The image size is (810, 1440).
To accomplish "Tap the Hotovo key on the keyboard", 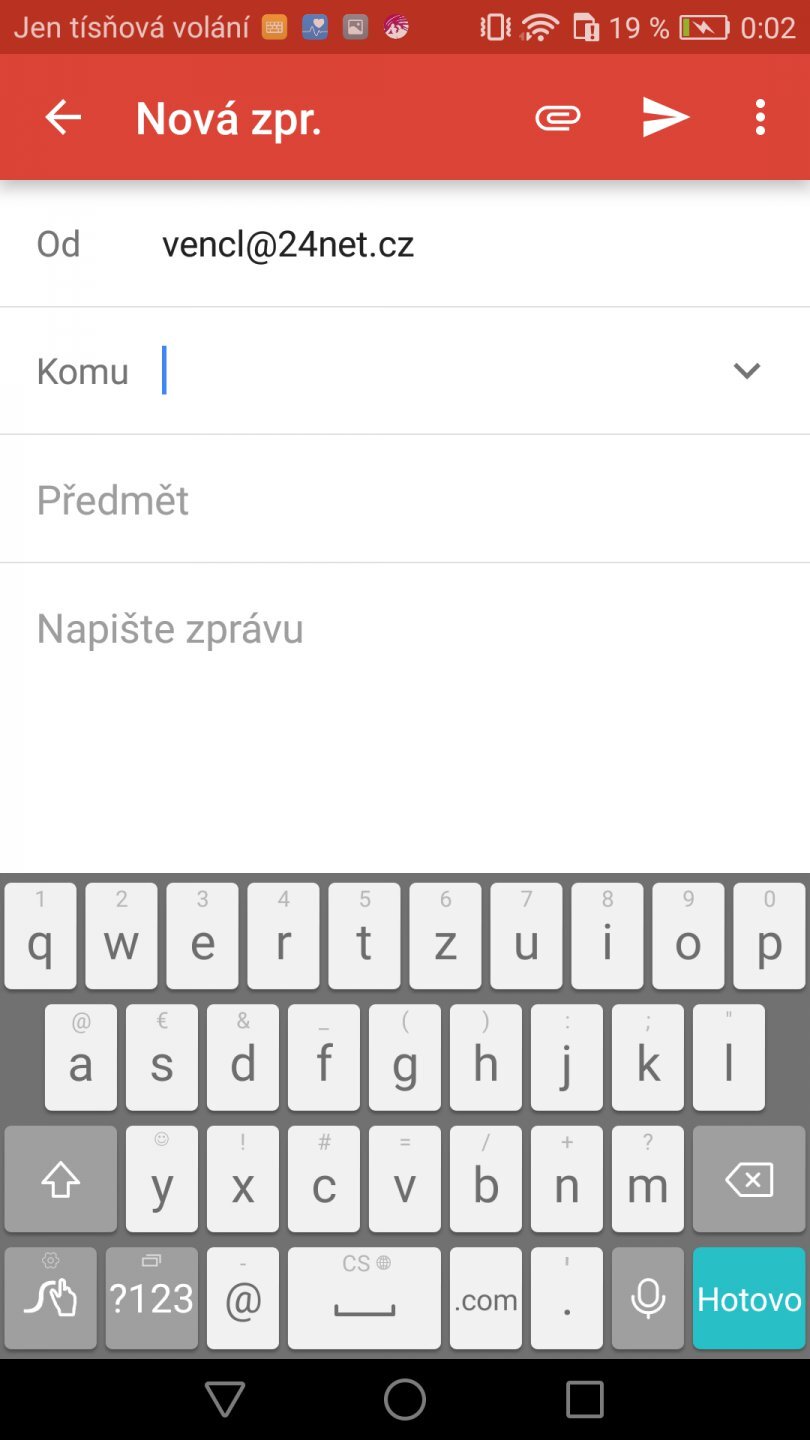I will click(x=749, y=1298).
